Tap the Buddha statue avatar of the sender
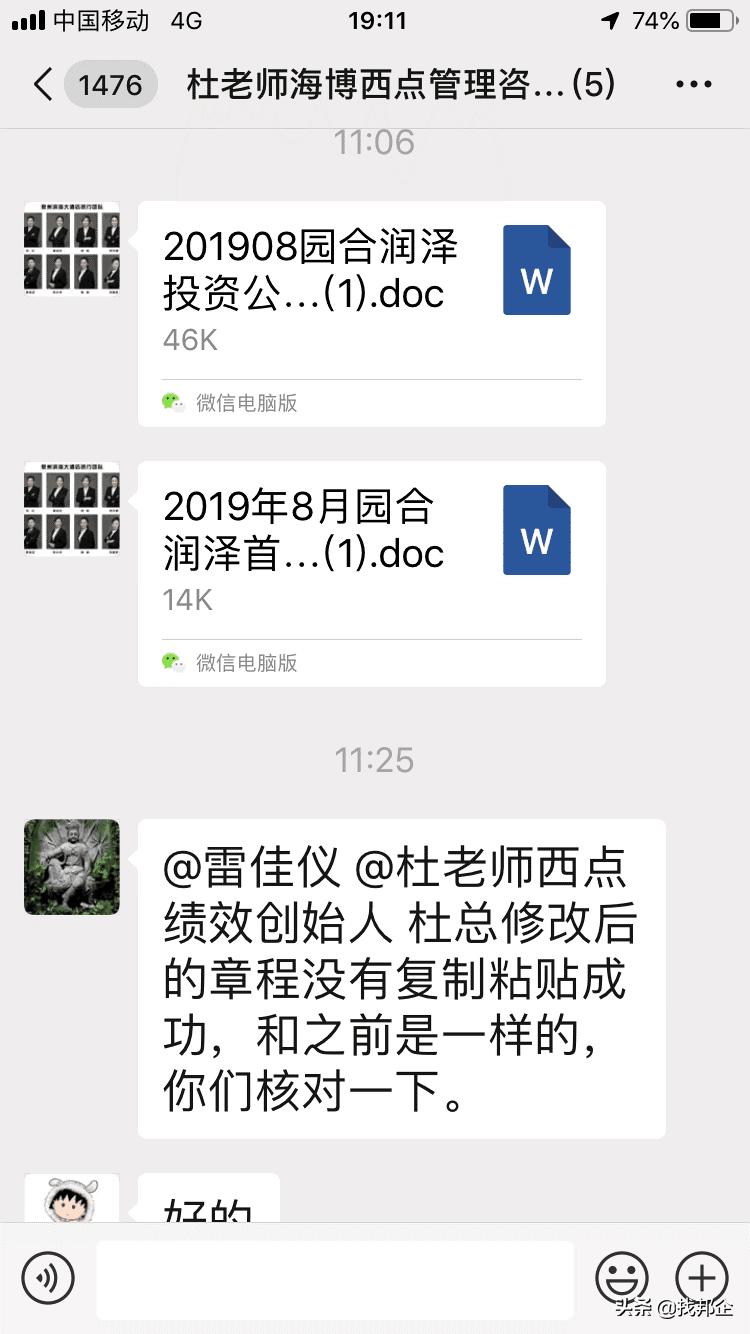This screenshot has height=1334, width=750. coord(71,867)
